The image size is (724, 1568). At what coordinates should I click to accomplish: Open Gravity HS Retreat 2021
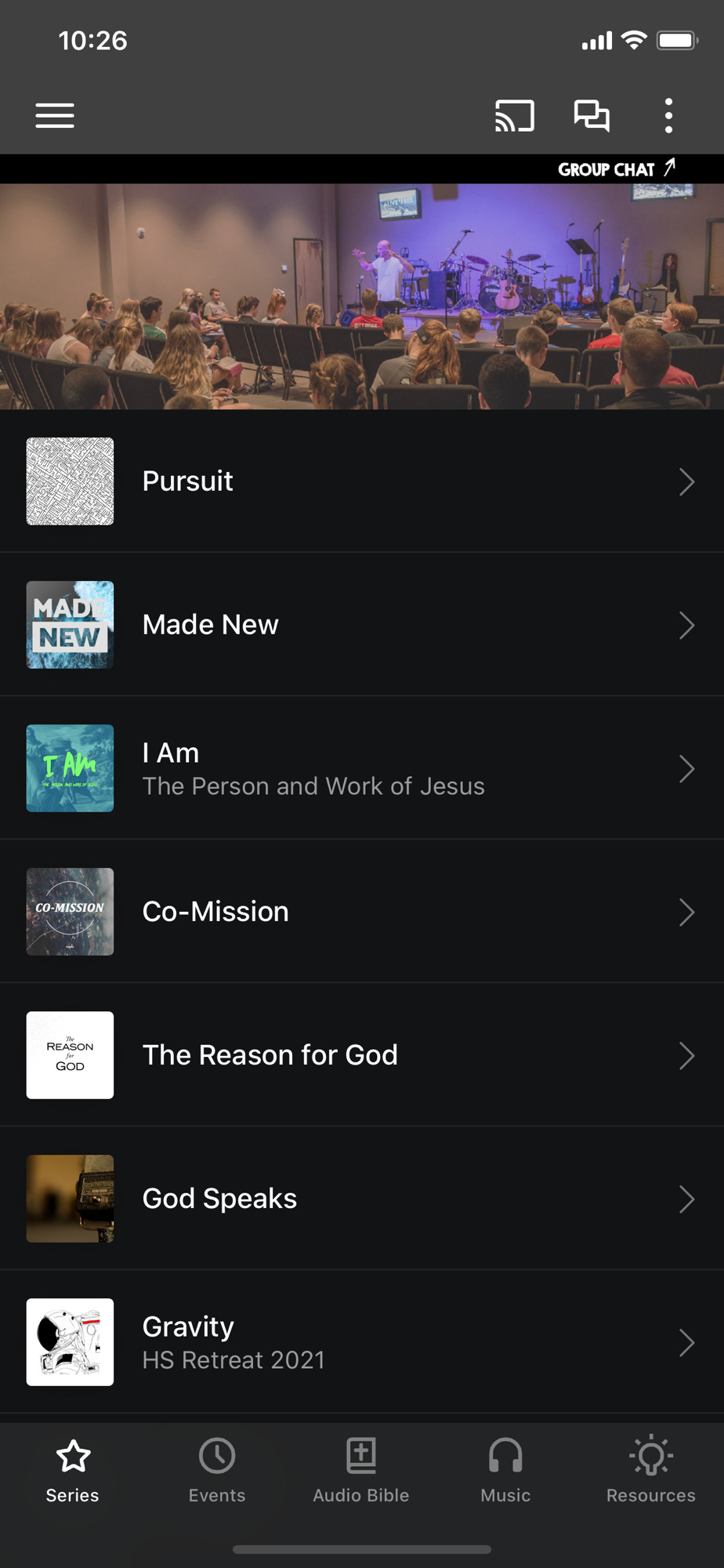(x=361, y=1342)
